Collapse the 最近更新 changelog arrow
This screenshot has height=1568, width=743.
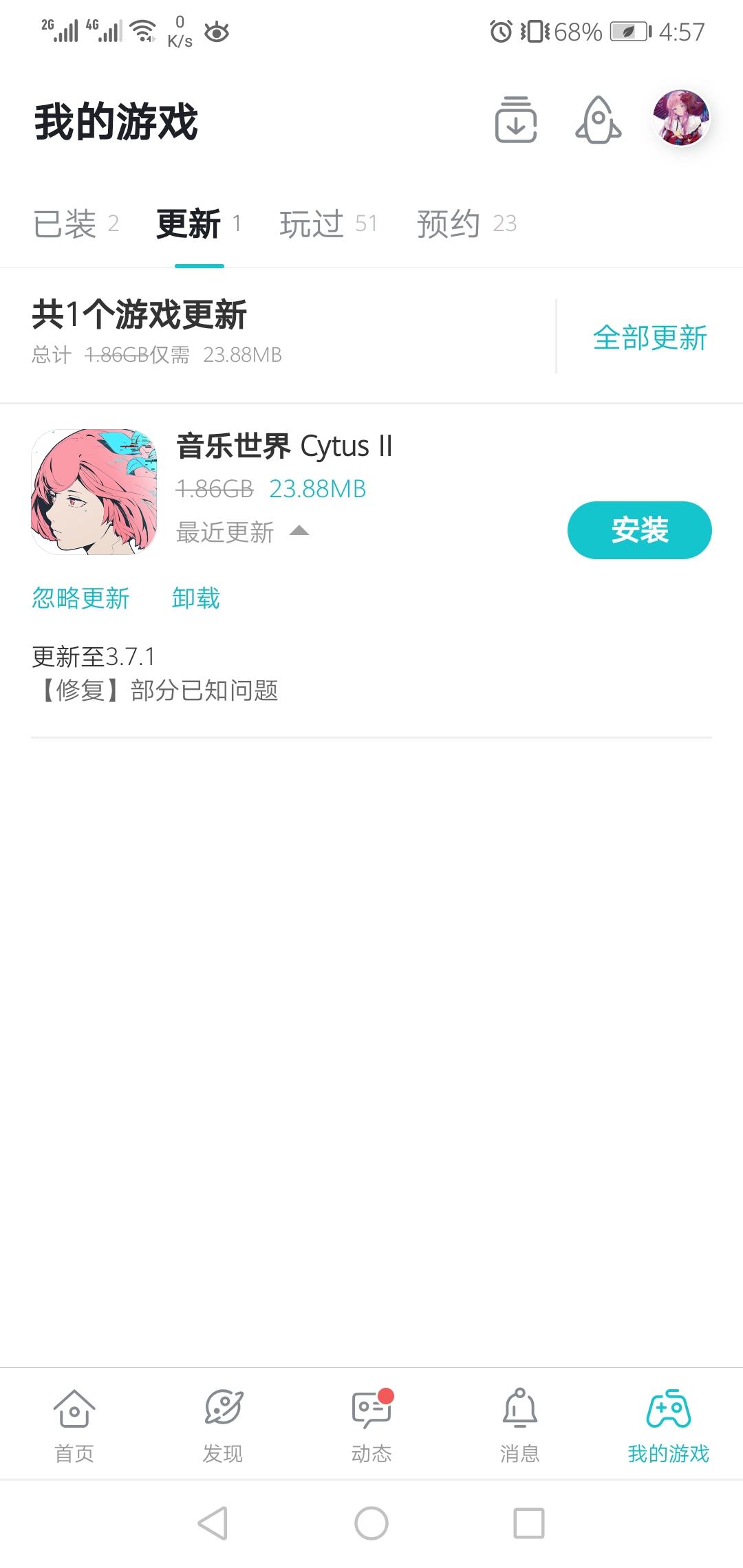(299, 530)
